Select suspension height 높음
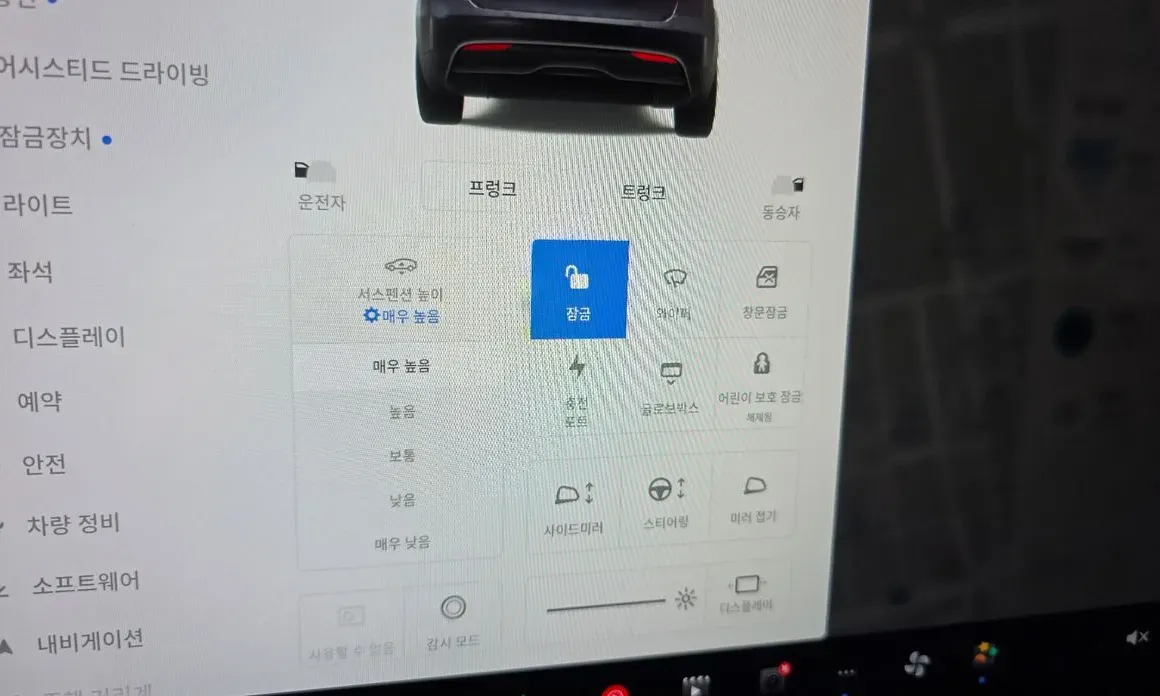Viewport: 1160px width, 696px height. pos(402,411)
